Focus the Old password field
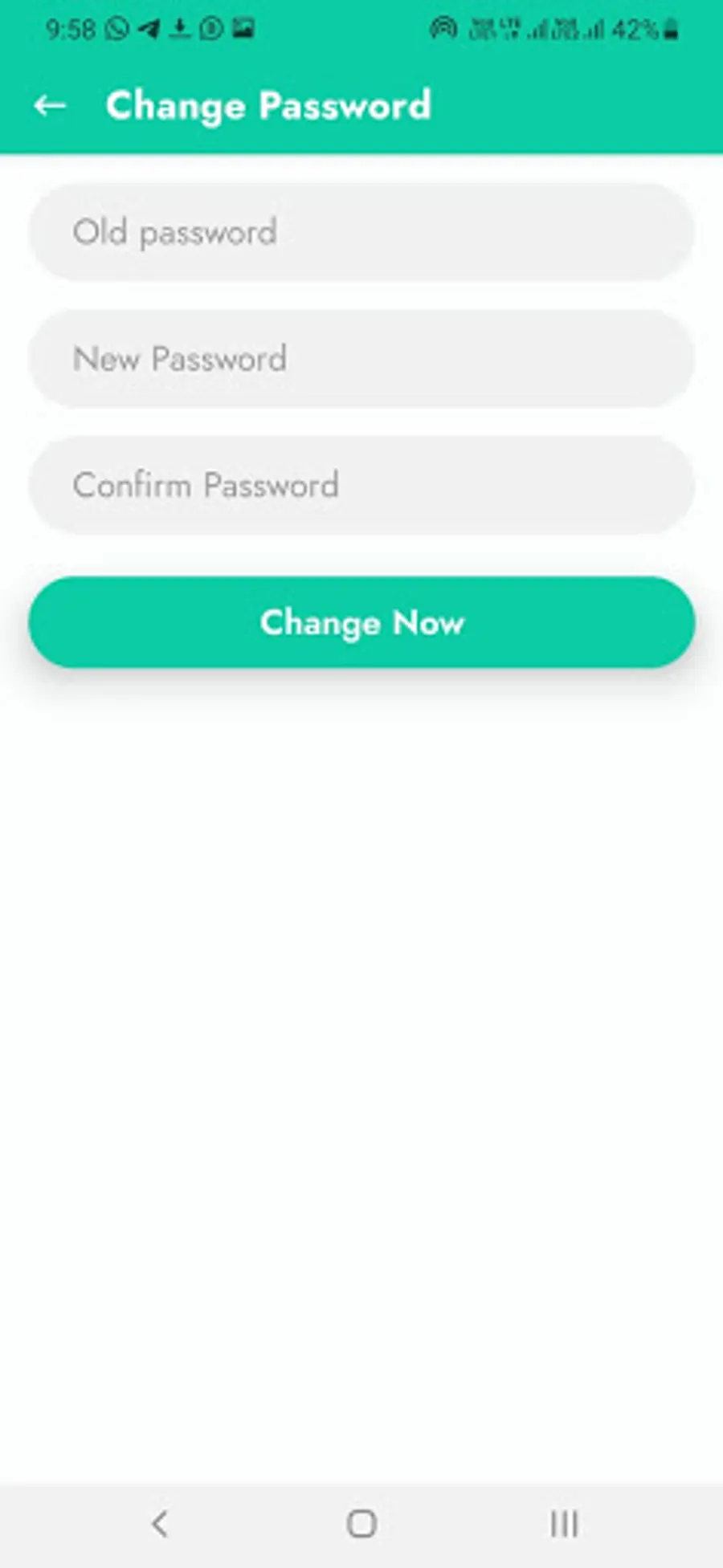 361,232
